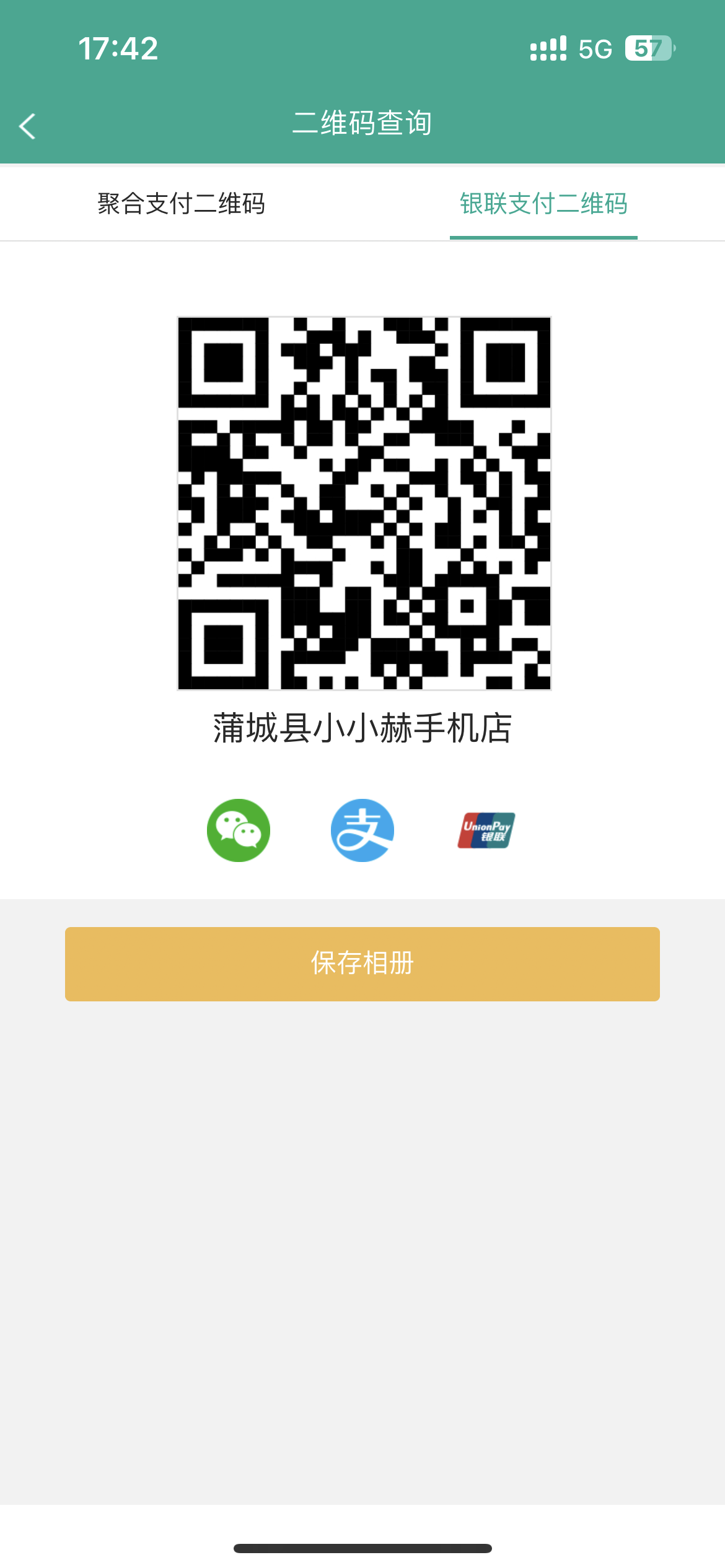Screen dimensions: 725x1568
Task: Go back using the top-left arrow
Action: [27, 126]
